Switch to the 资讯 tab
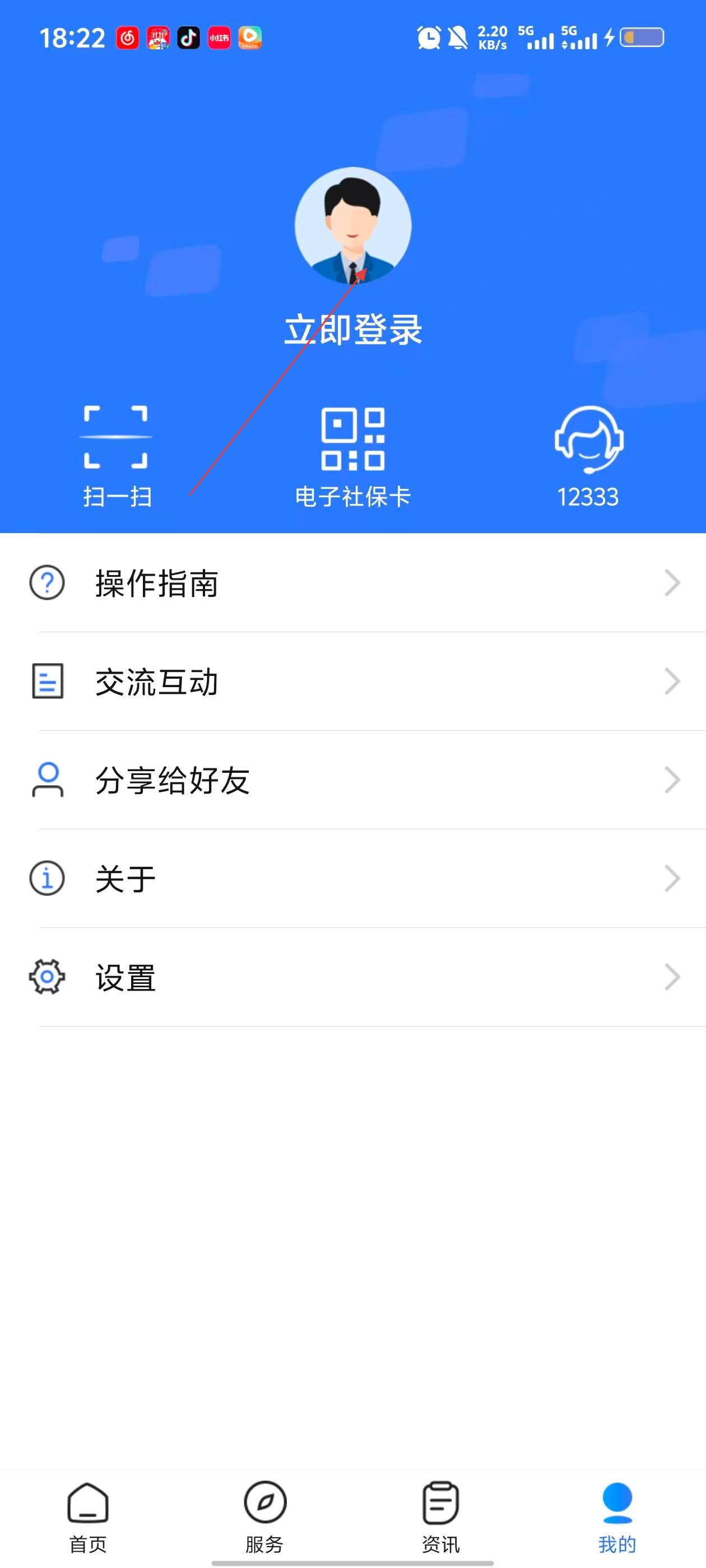 click(x=440, y=1517)
